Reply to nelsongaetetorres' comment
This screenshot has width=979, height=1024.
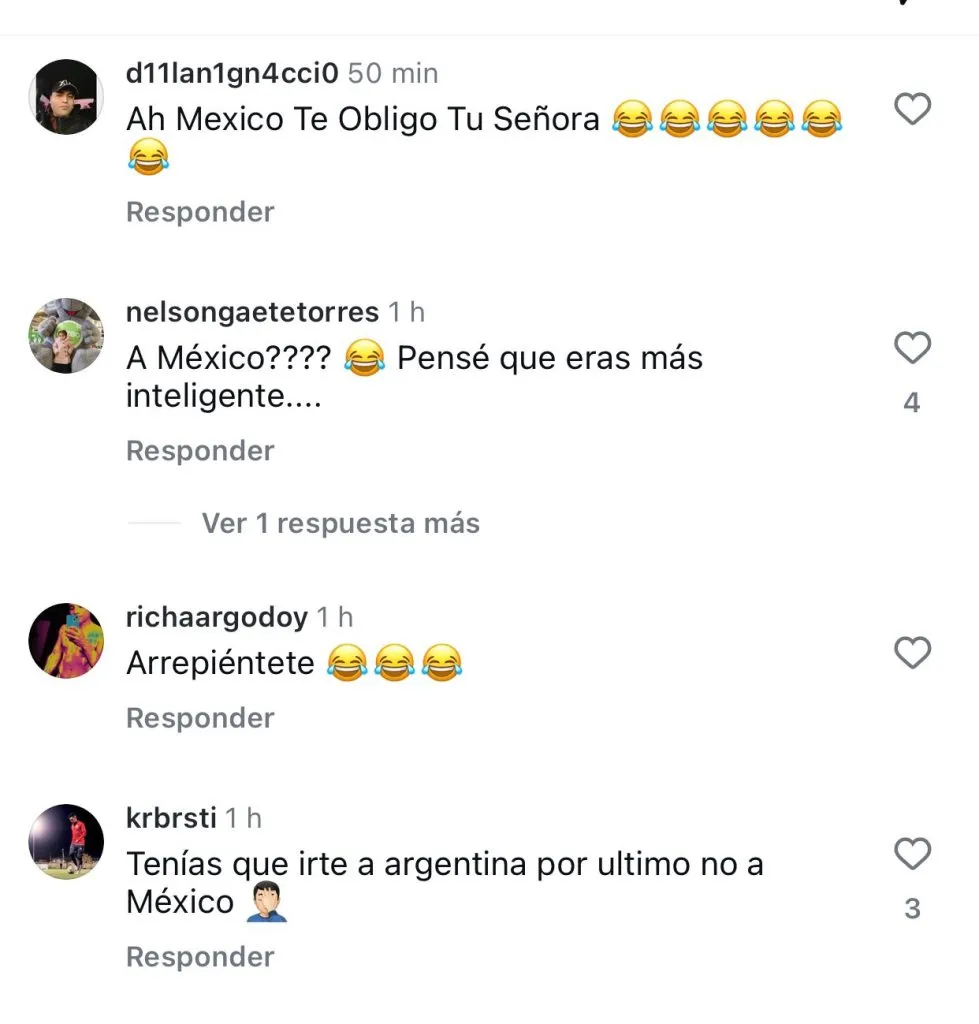pos(200,451)
